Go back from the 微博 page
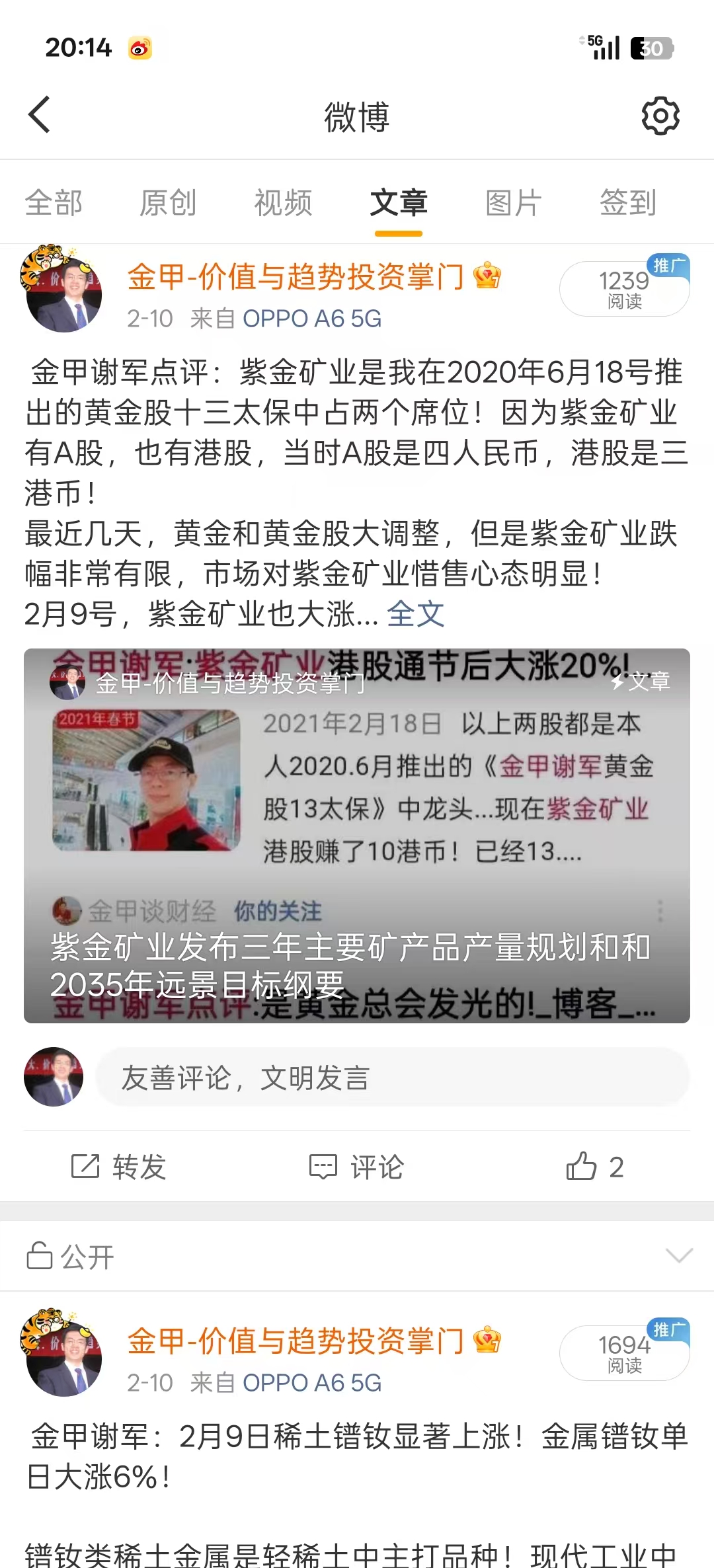714x1568 pixels. (40, 115)
